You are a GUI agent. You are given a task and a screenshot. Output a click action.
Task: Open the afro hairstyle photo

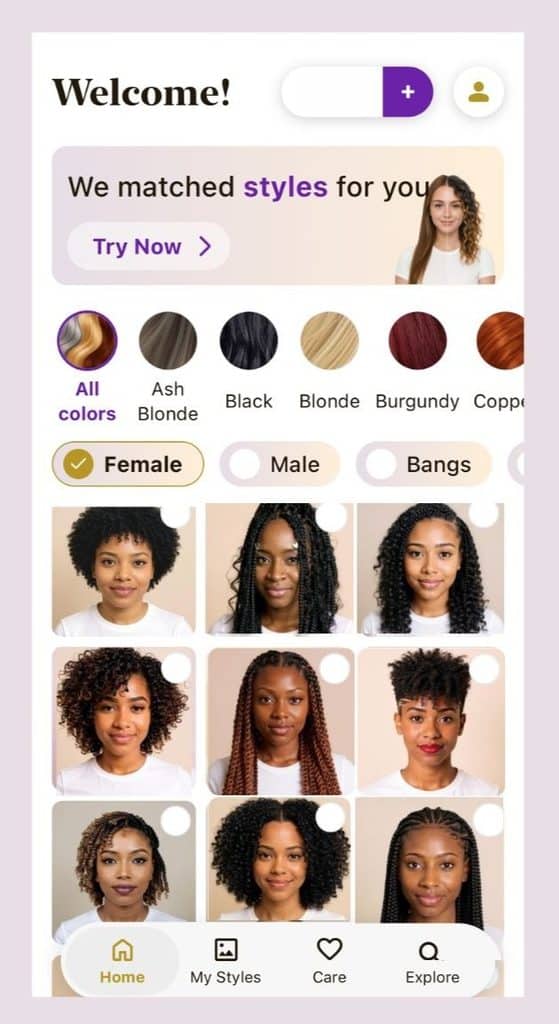[x=123, y=571]
